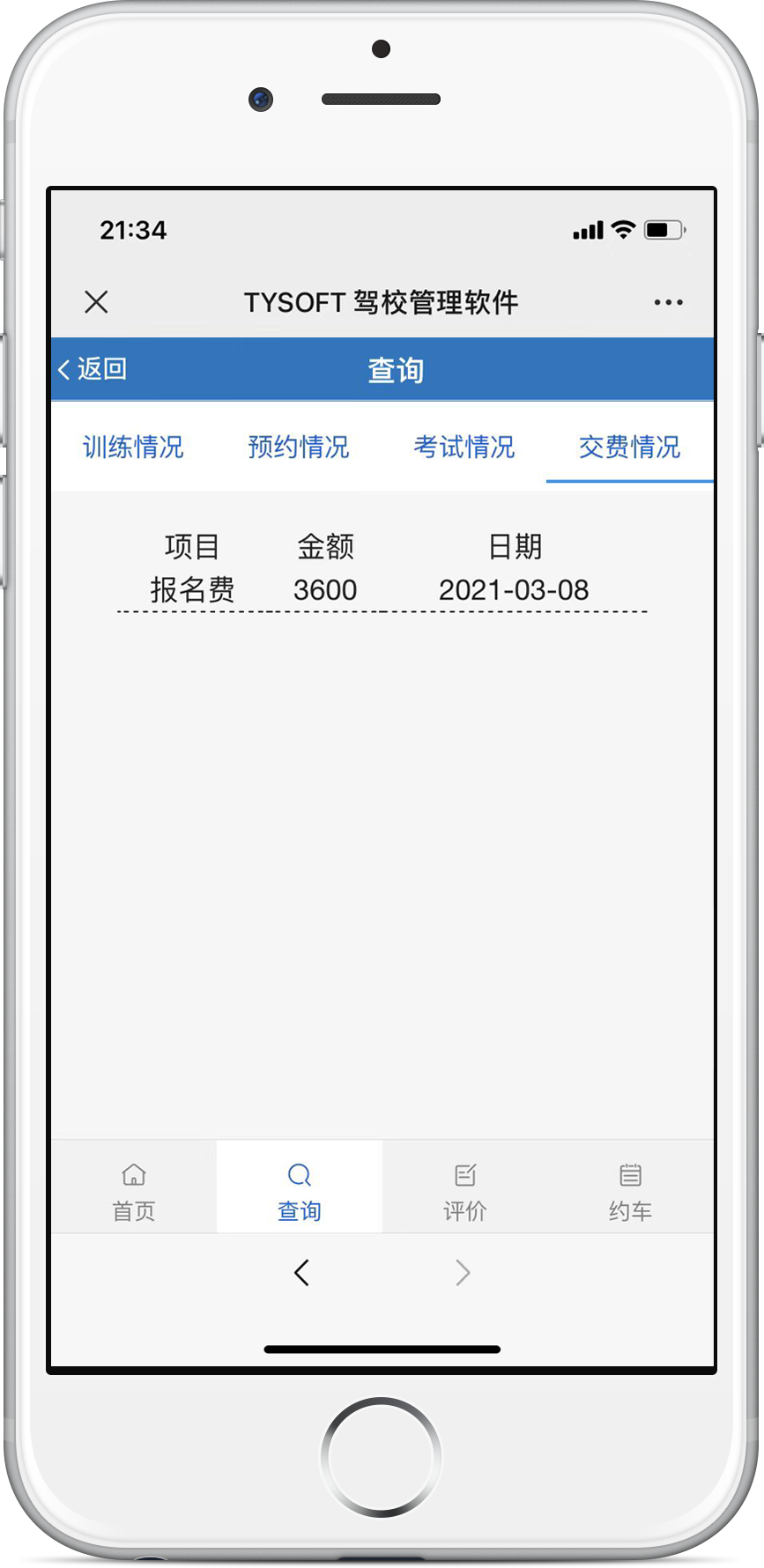Screen dimensions: 764x1568
Task: Tap the browser back arrow
Action: coord(301,1272)
